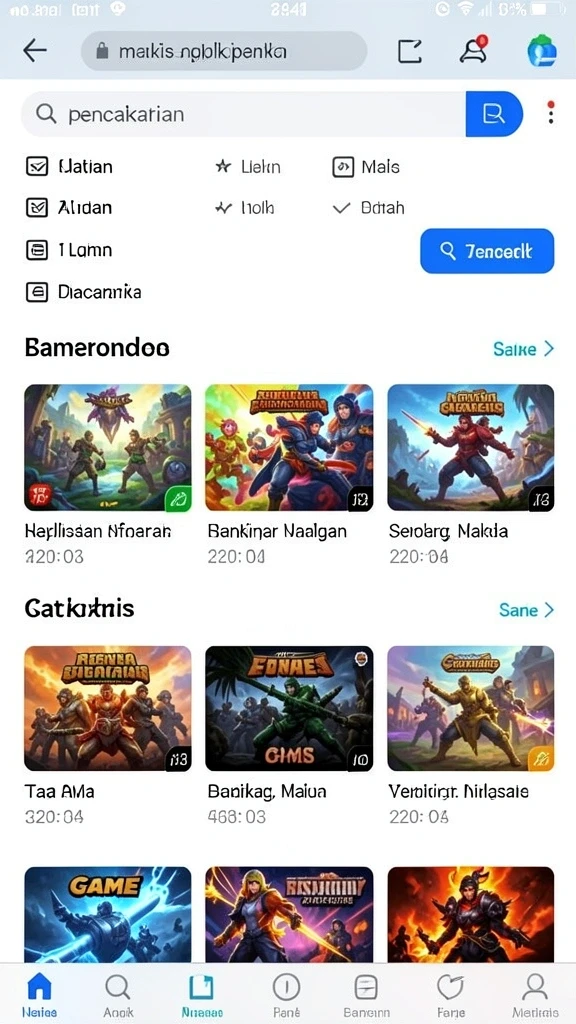Screen dimensions: 576x1024
Task: Select the Diacannka filter option
Action: click(x=83, y=291)
